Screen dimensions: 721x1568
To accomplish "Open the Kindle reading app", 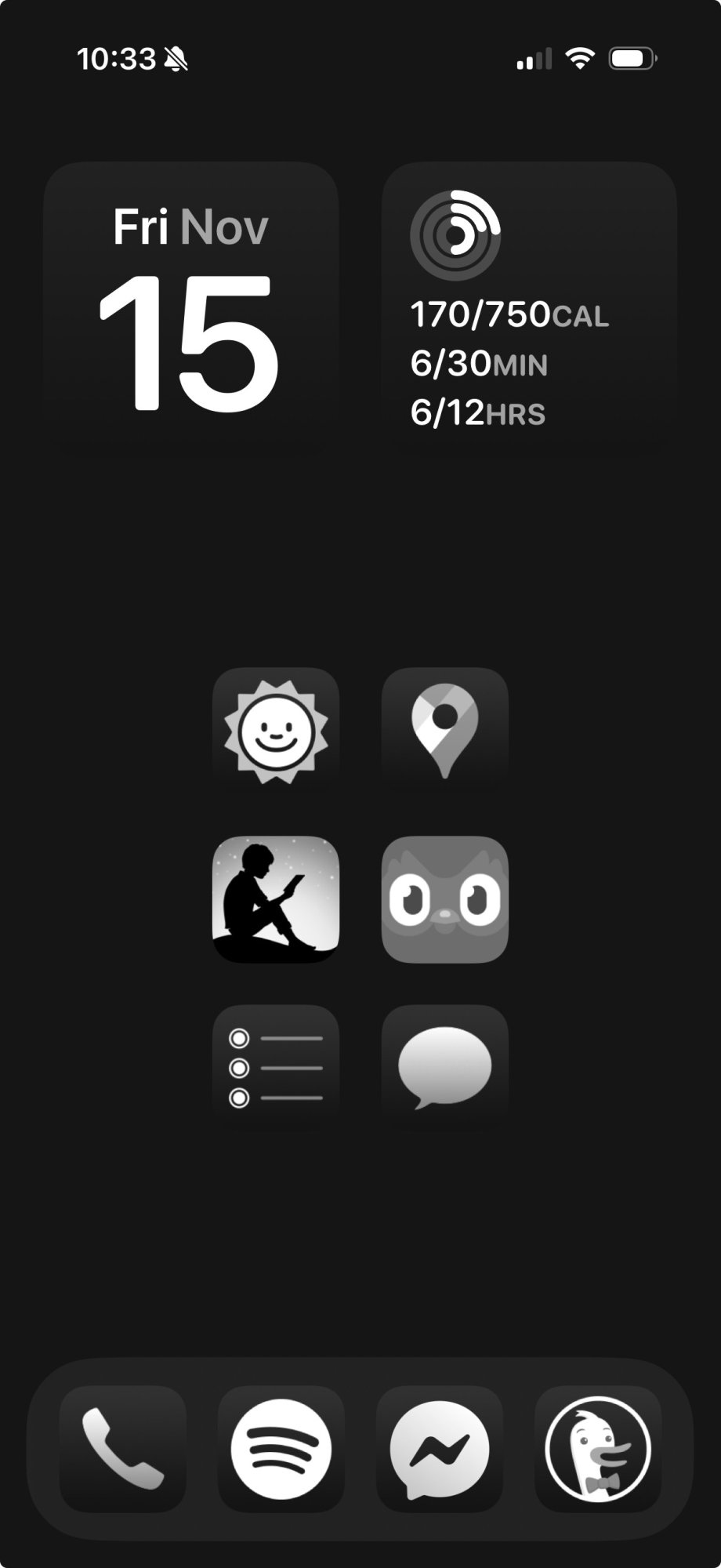I will (276, 899).
